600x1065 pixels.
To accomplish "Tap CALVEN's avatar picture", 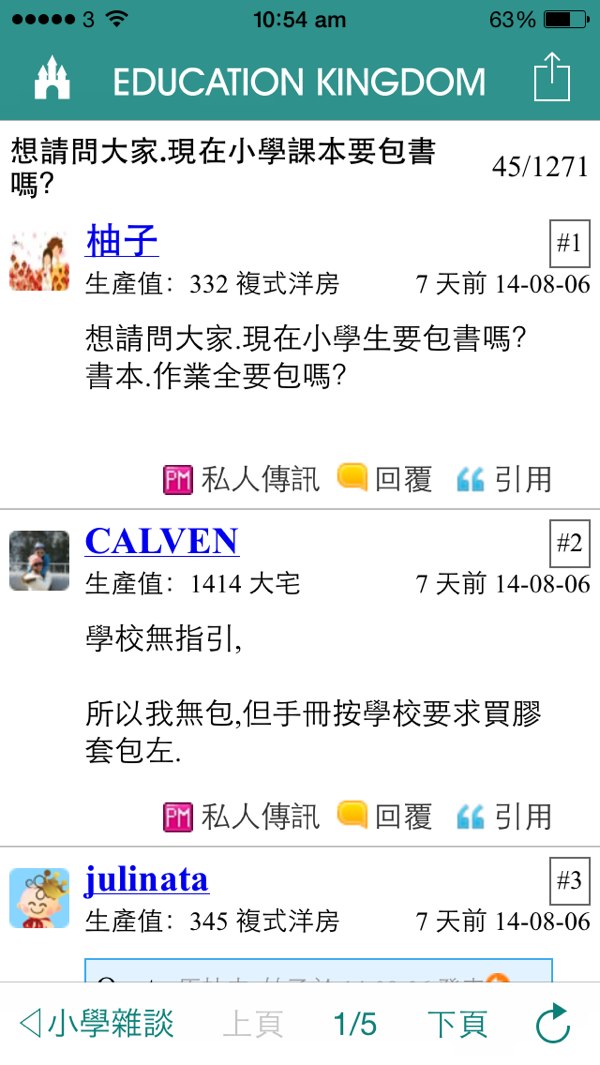I will coord(39,560).
